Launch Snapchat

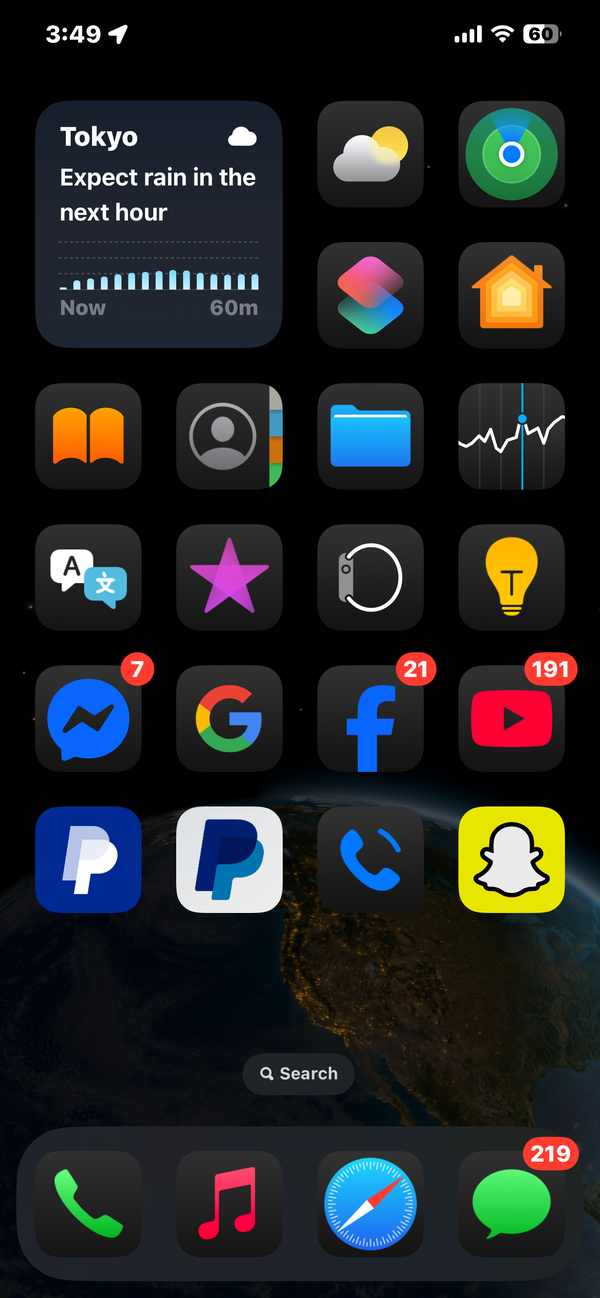[x=511, y=859]
